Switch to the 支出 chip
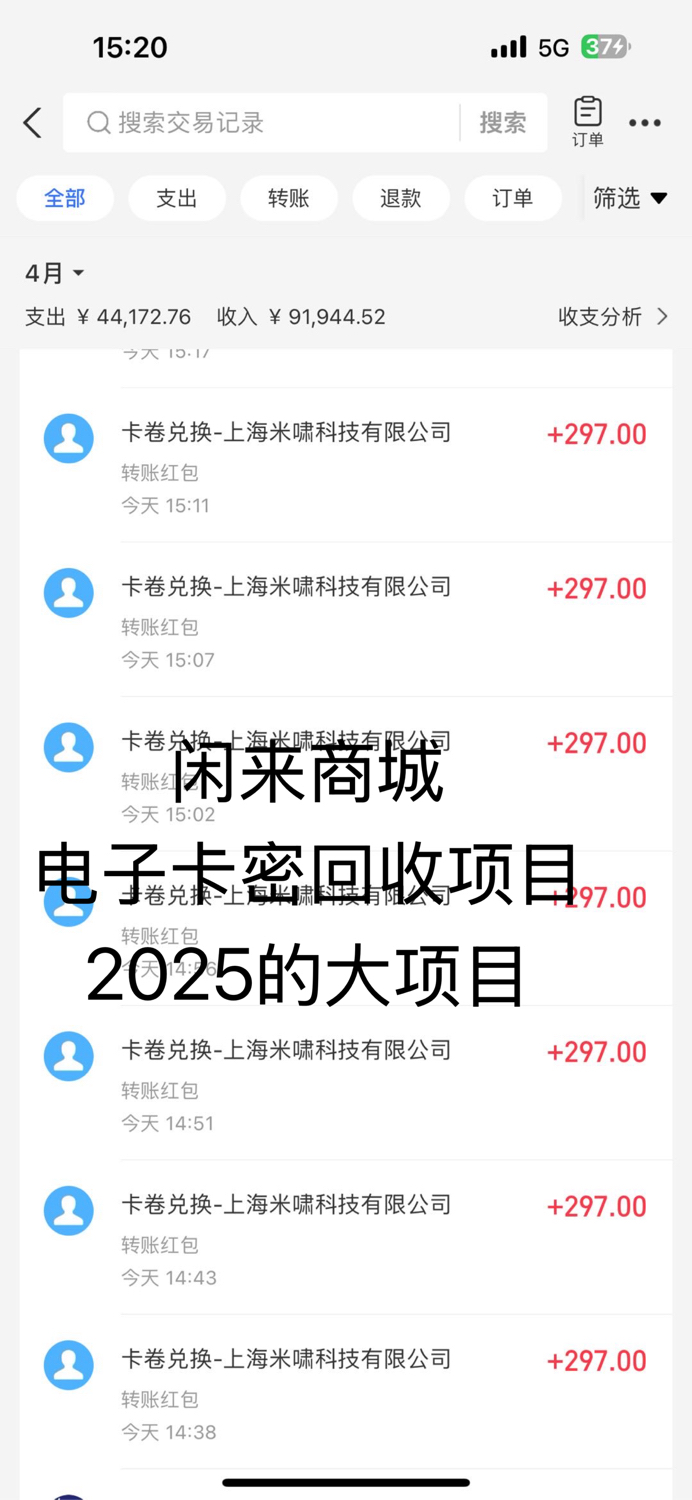692x1500 pixels. click(177, 198)
